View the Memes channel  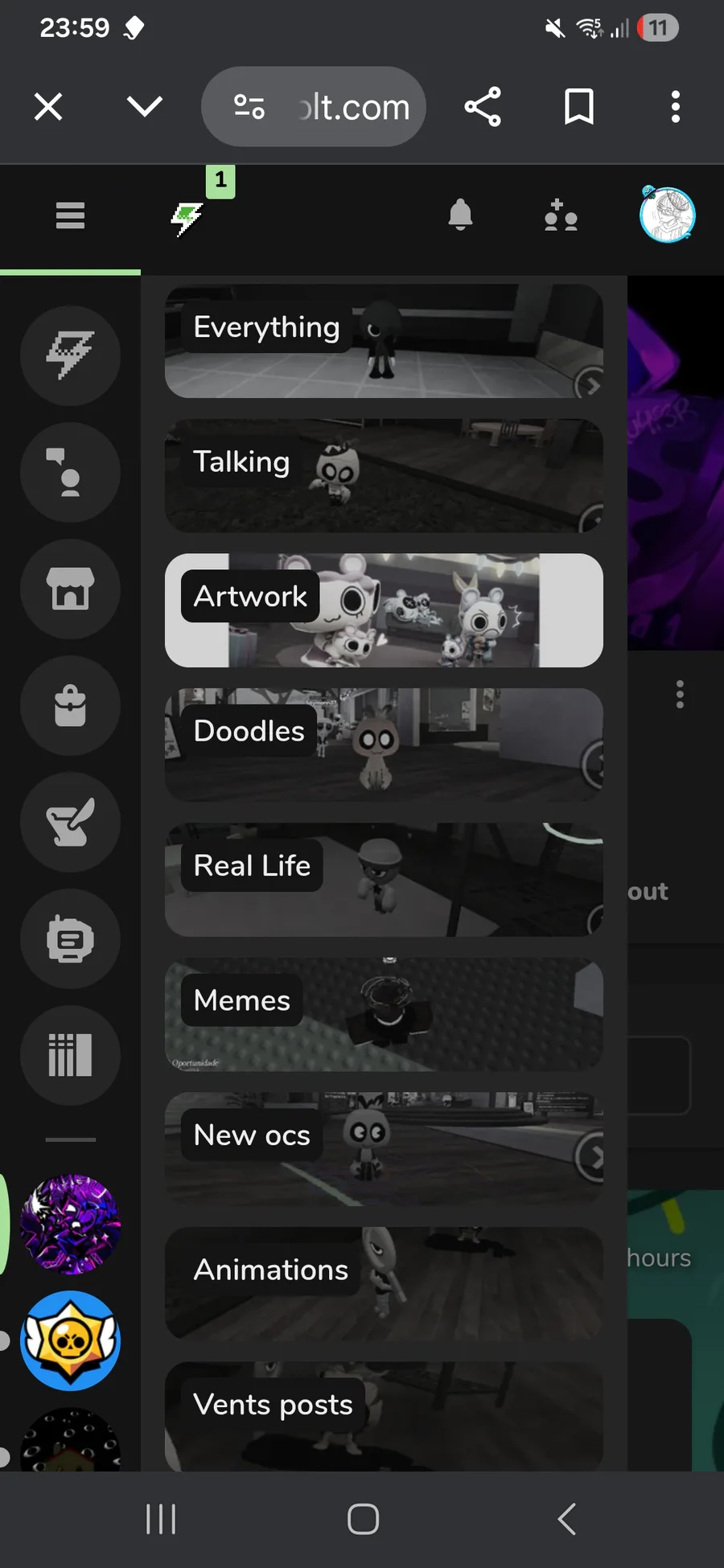click(384, 1014)
